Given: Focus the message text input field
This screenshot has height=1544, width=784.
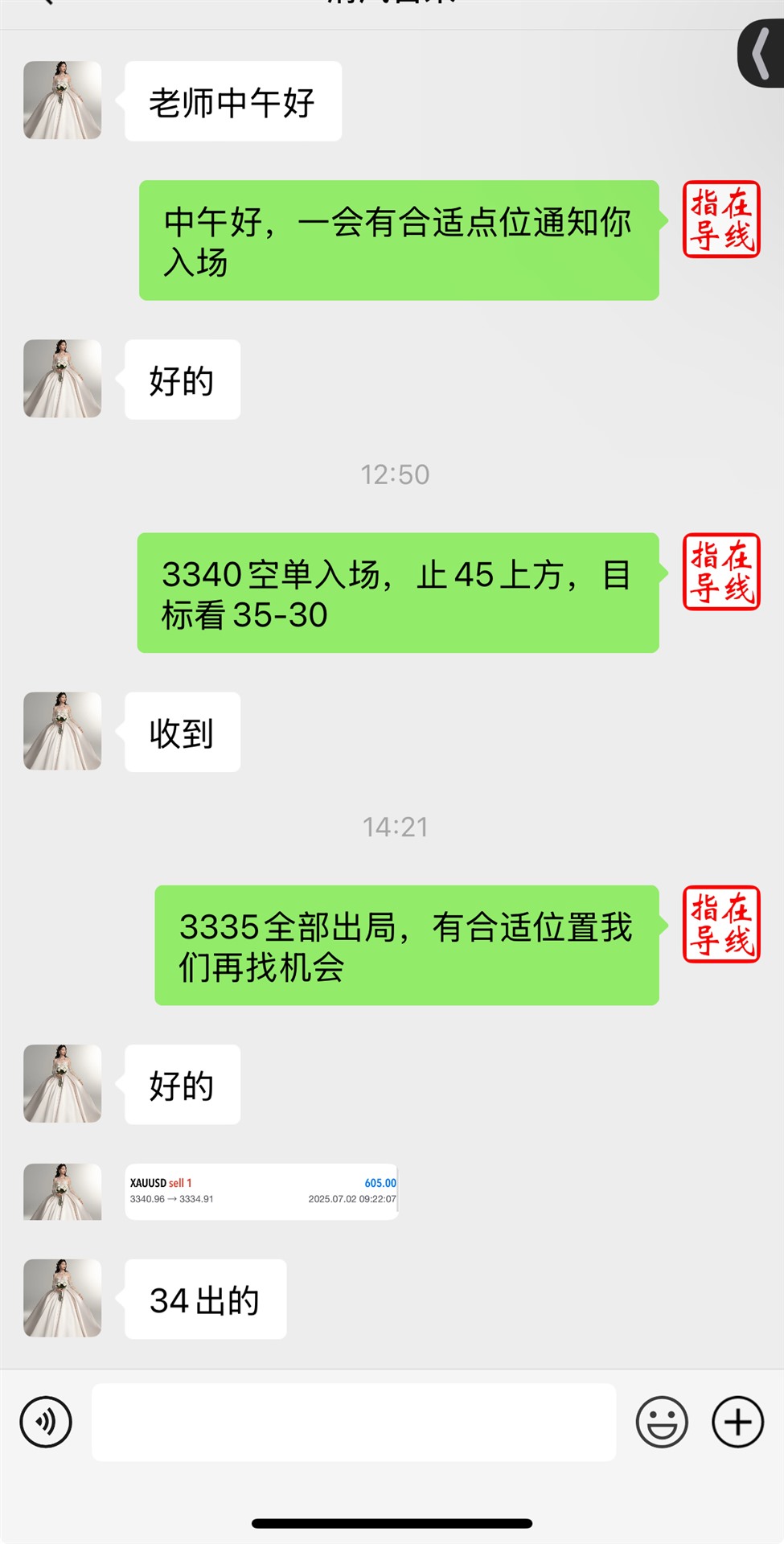Looking at the screenshot, I should 354,1422.
